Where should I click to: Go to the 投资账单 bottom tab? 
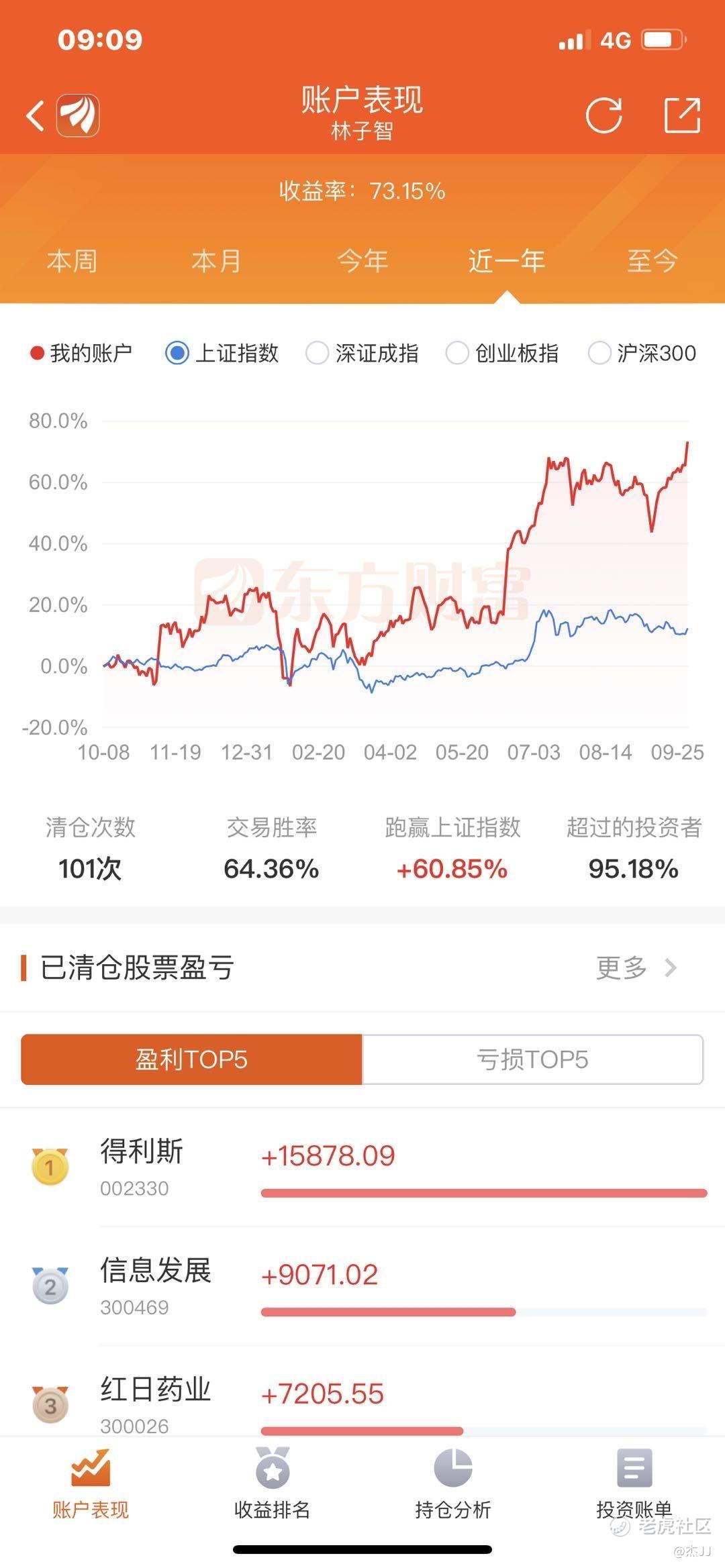coord(634,1483)
